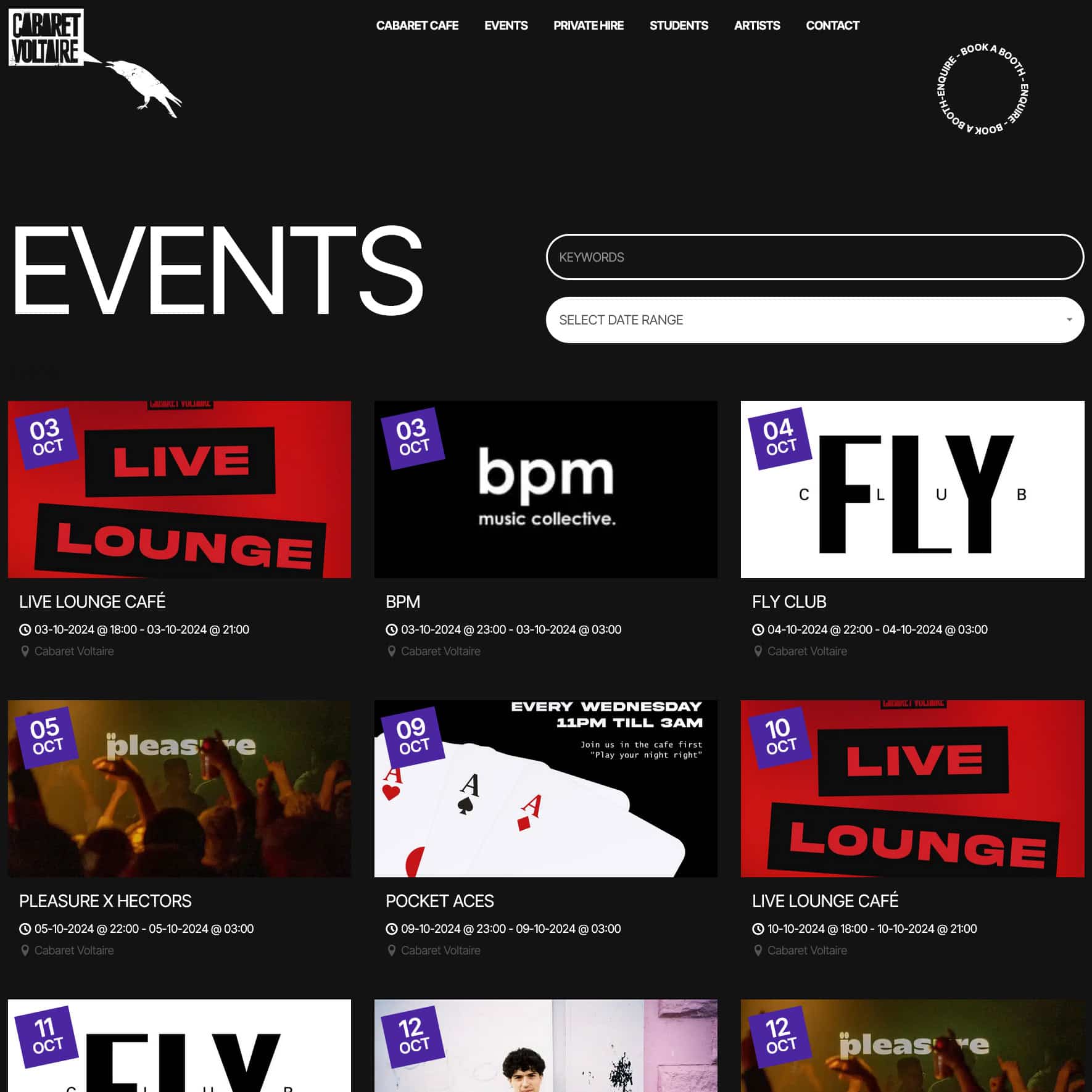This screenshot has height=1092, width=1092.
Task: Open the Pleasure x Hectors 05 Oct event
Action: tap(179, 788)
